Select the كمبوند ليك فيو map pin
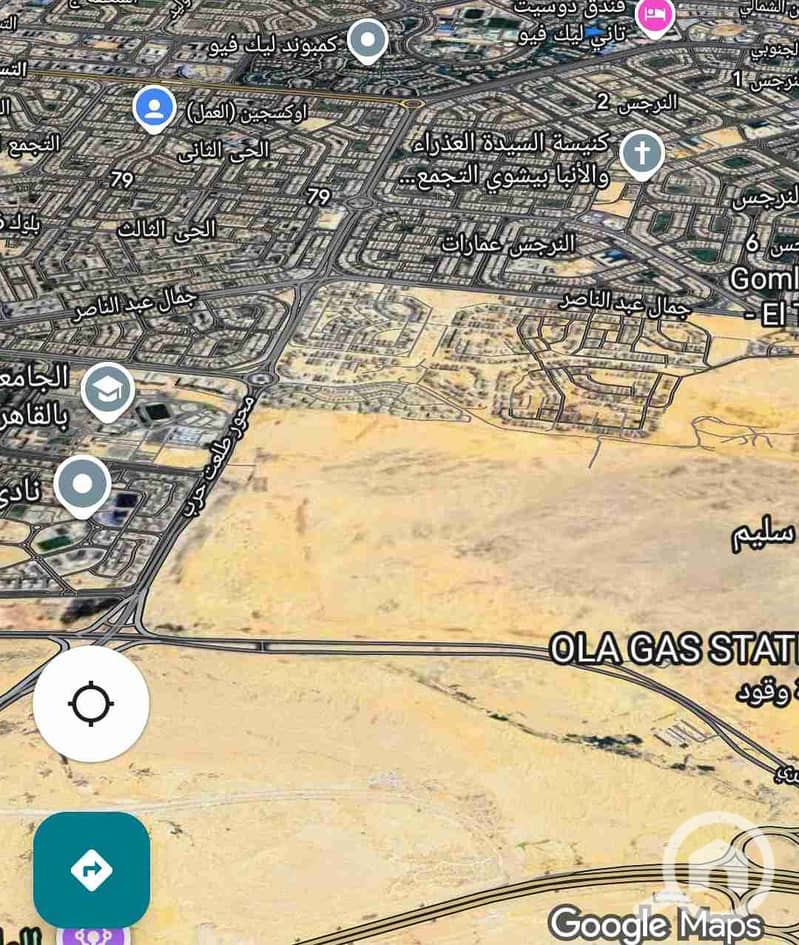Image resolution: width=799 pixels, height=945 pixels. click(368, 41)
